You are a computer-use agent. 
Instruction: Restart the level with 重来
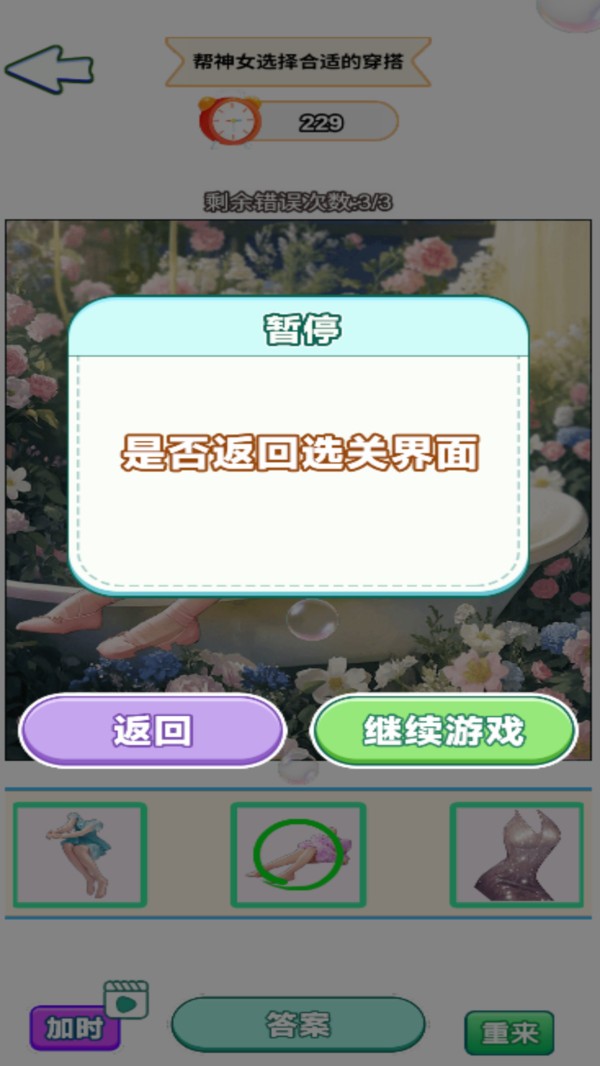click(509, 1032)
